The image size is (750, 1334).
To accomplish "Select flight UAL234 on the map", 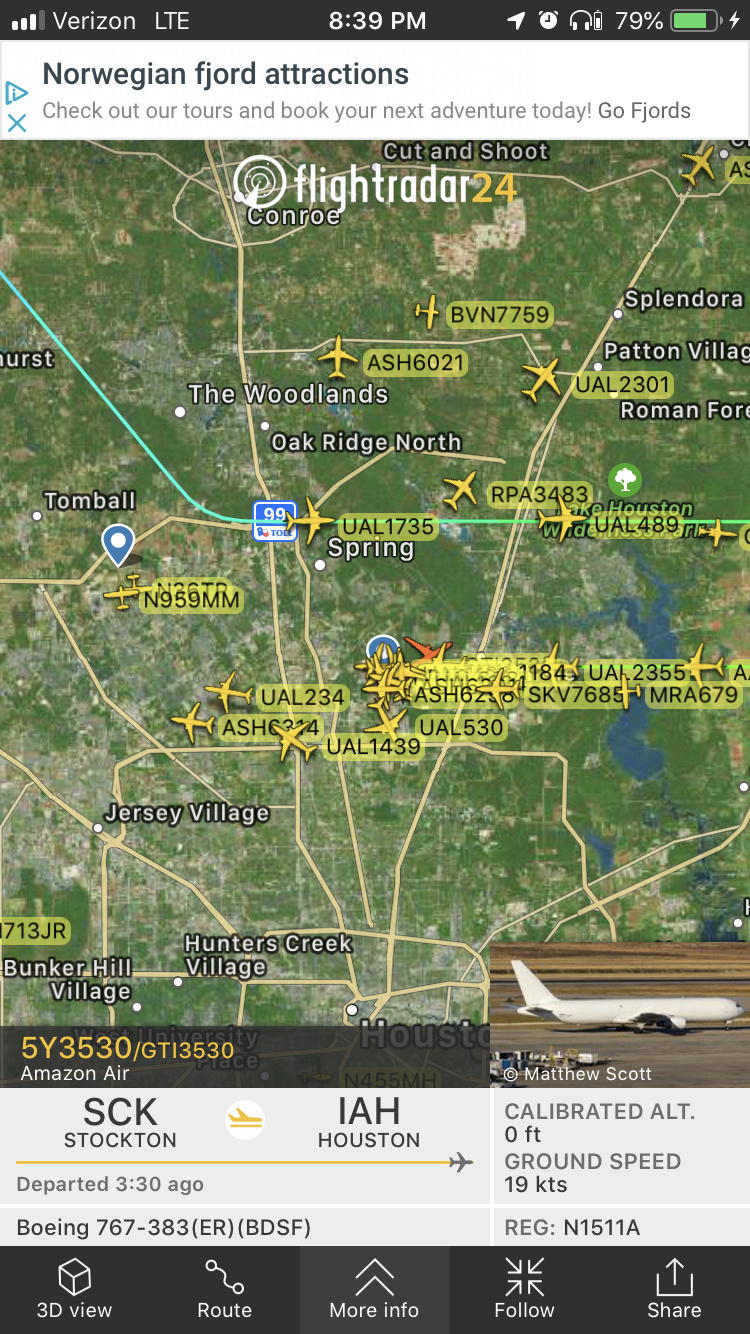I will pos(229,691).
